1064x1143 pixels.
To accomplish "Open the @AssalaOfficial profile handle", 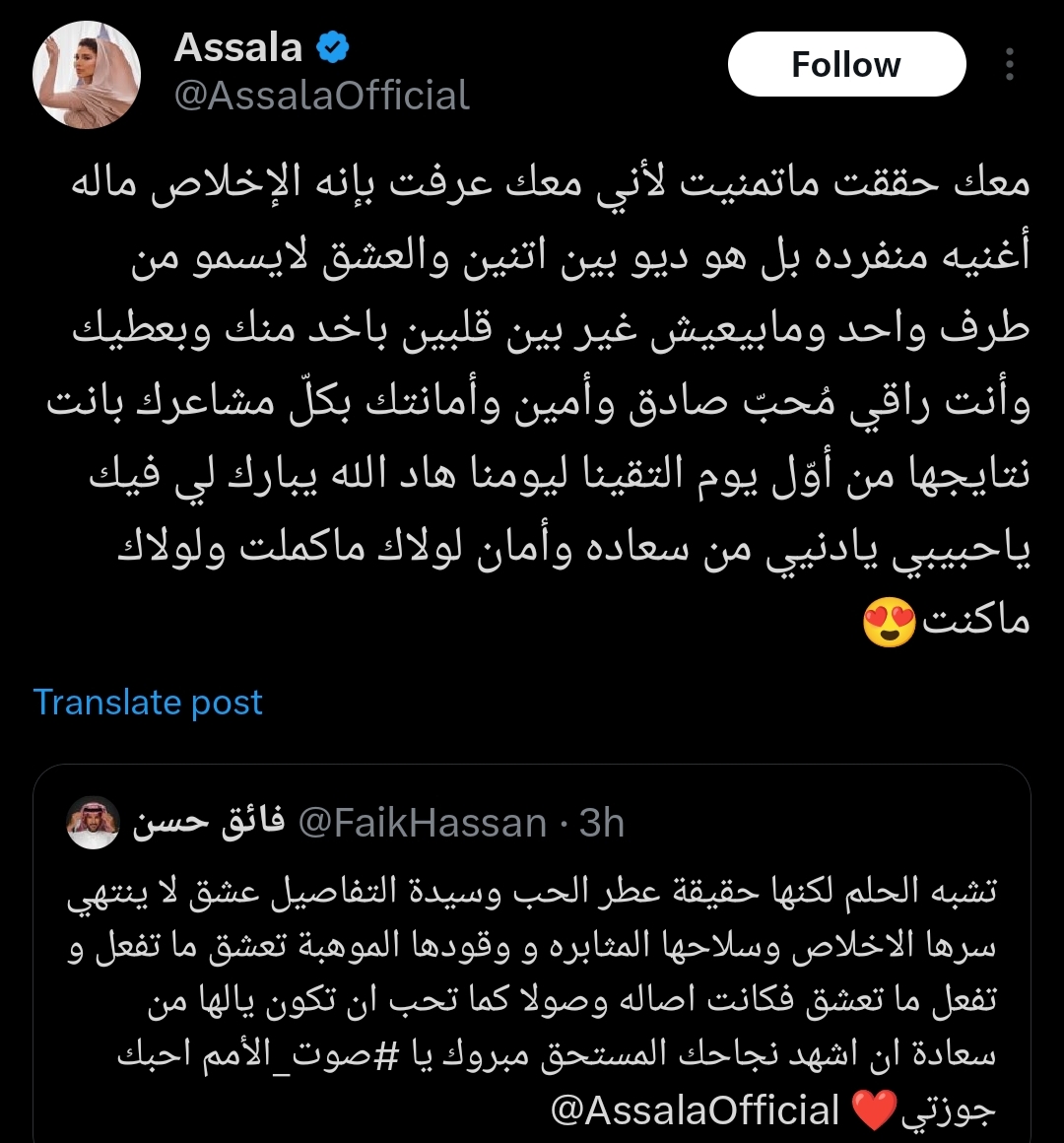I will coord(321,96).
